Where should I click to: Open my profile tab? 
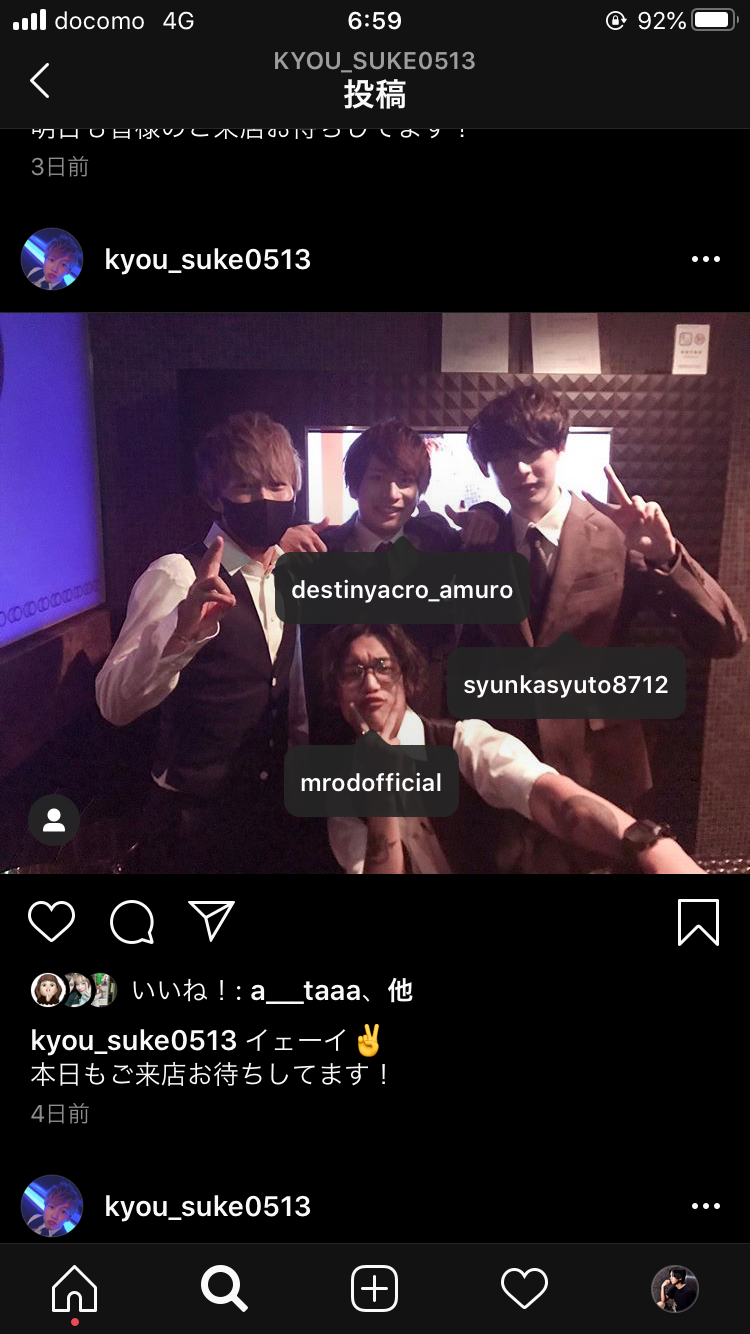675,1288
